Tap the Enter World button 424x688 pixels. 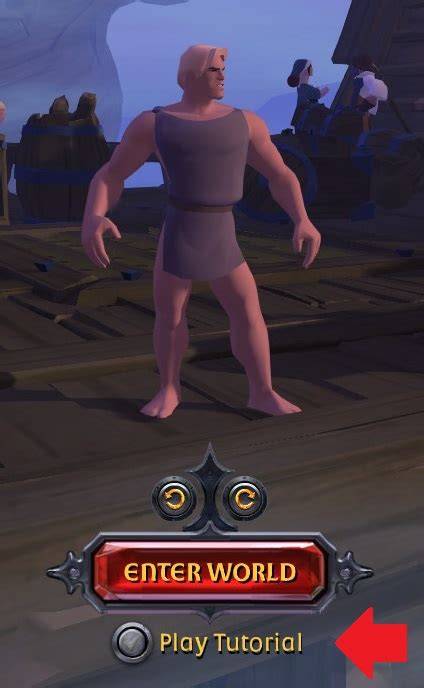click(x=210, y=572)
